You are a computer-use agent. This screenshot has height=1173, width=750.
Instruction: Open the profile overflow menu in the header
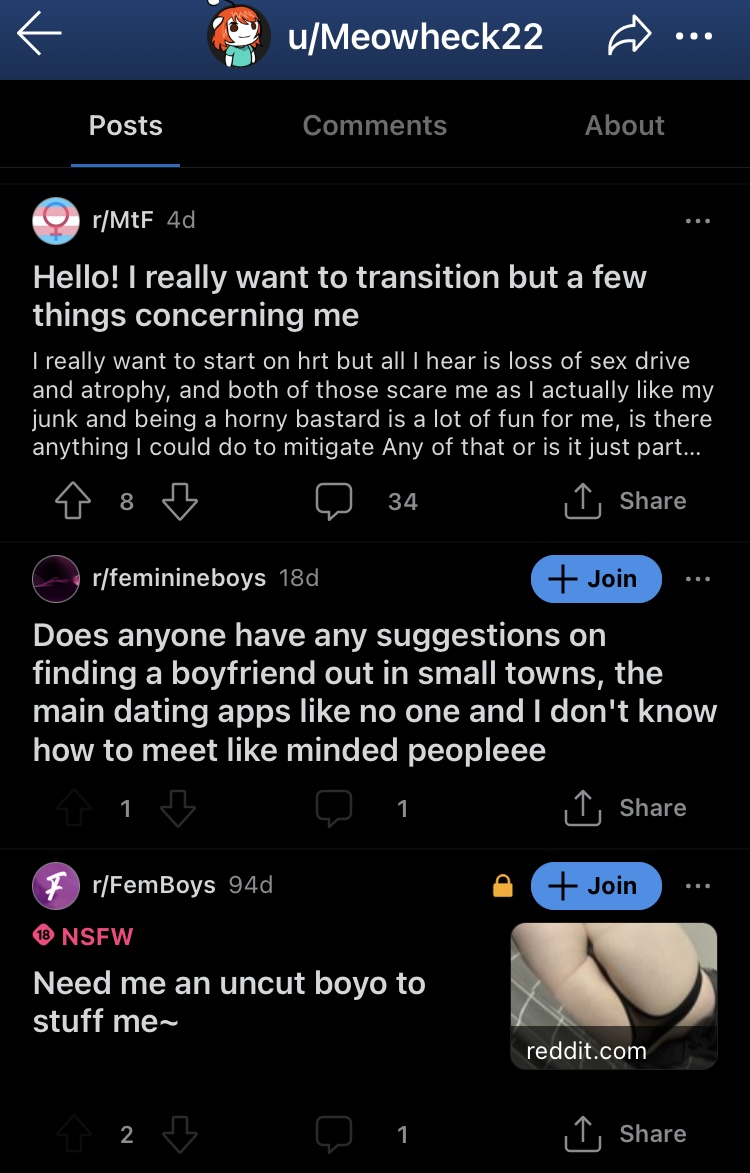click(x=694, y=36)
